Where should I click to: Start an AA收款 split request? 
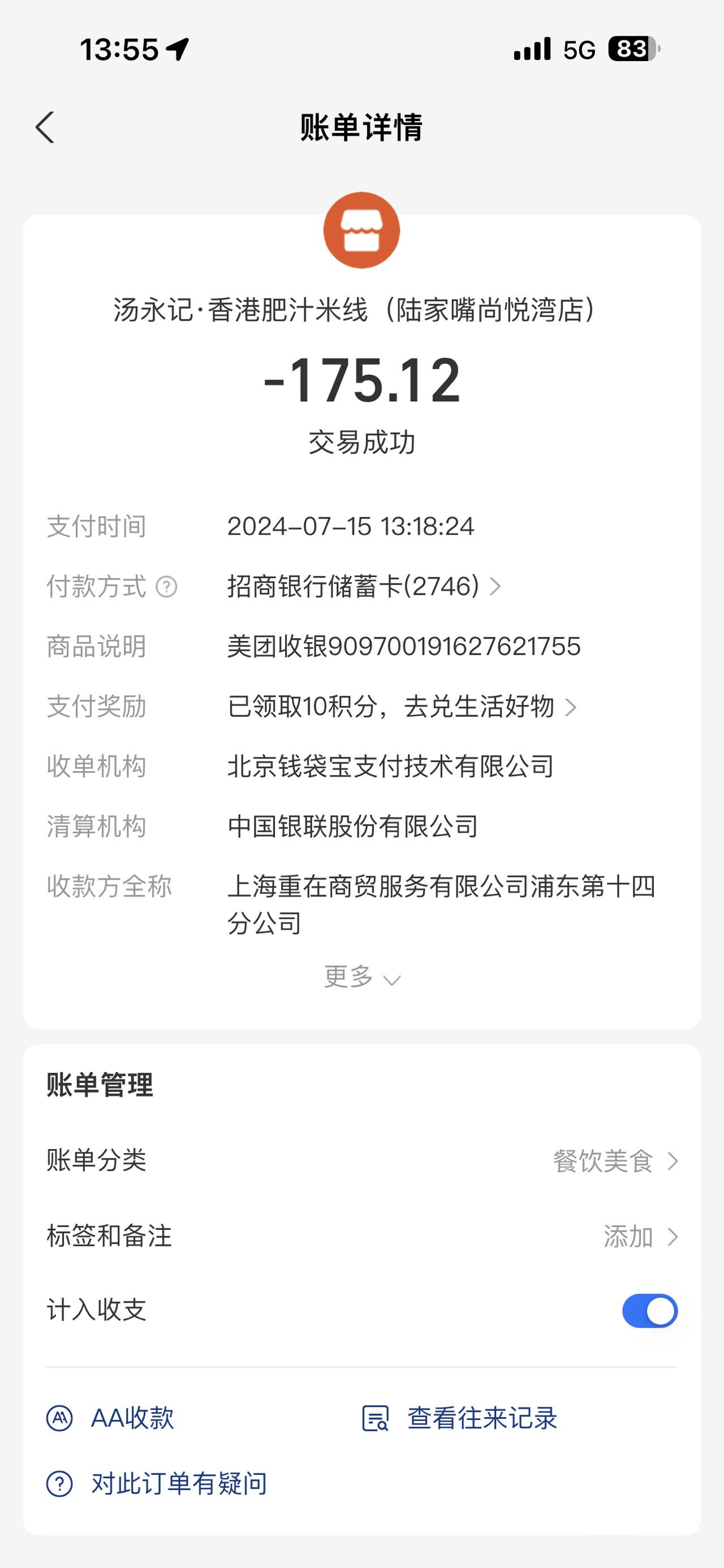(x=110, y=1418)
